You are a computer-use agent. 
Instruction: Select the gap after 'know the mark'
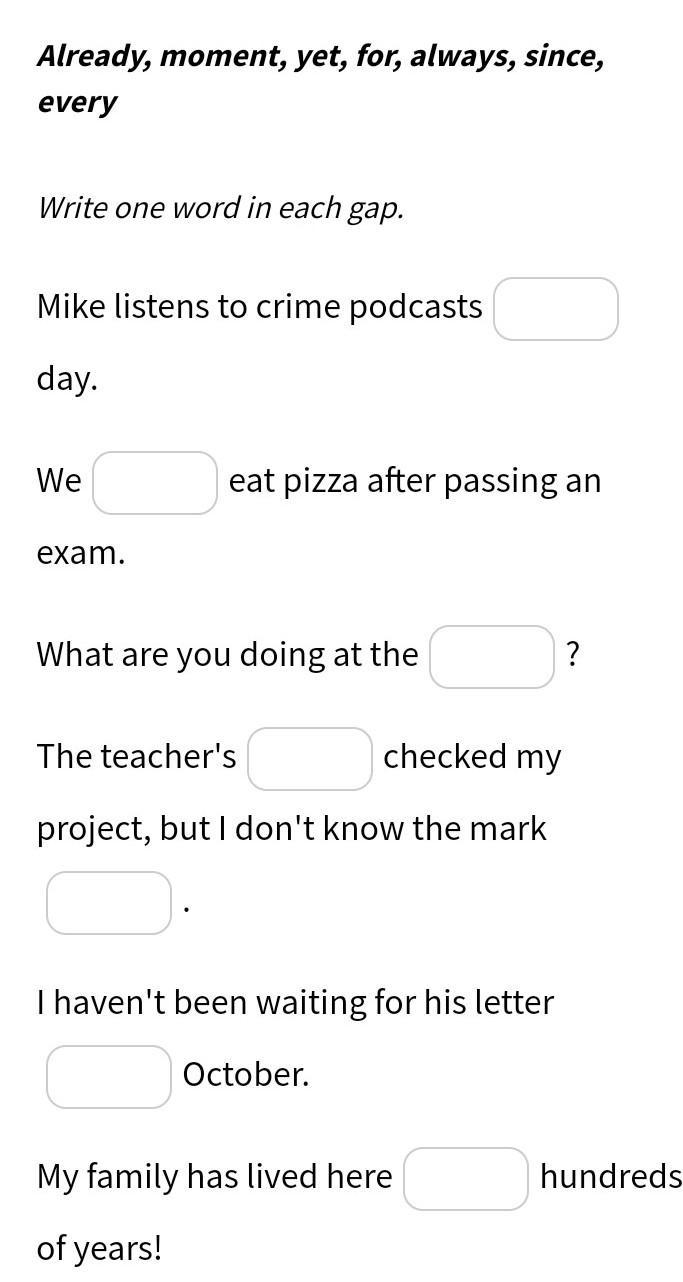pos(109,903)
